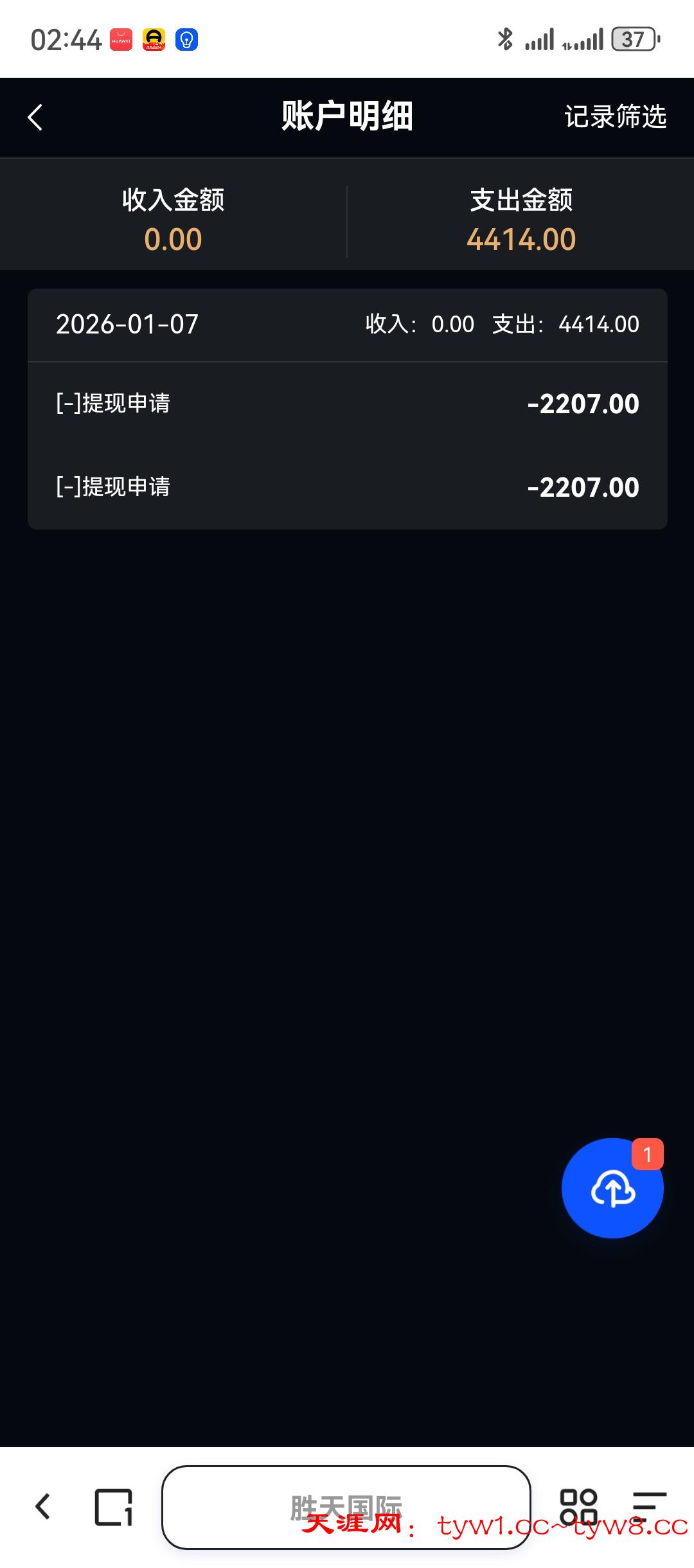Tap the browser back arrow
The height and width of the screenshot is (1568, 694).
(x=43, y=1506)
